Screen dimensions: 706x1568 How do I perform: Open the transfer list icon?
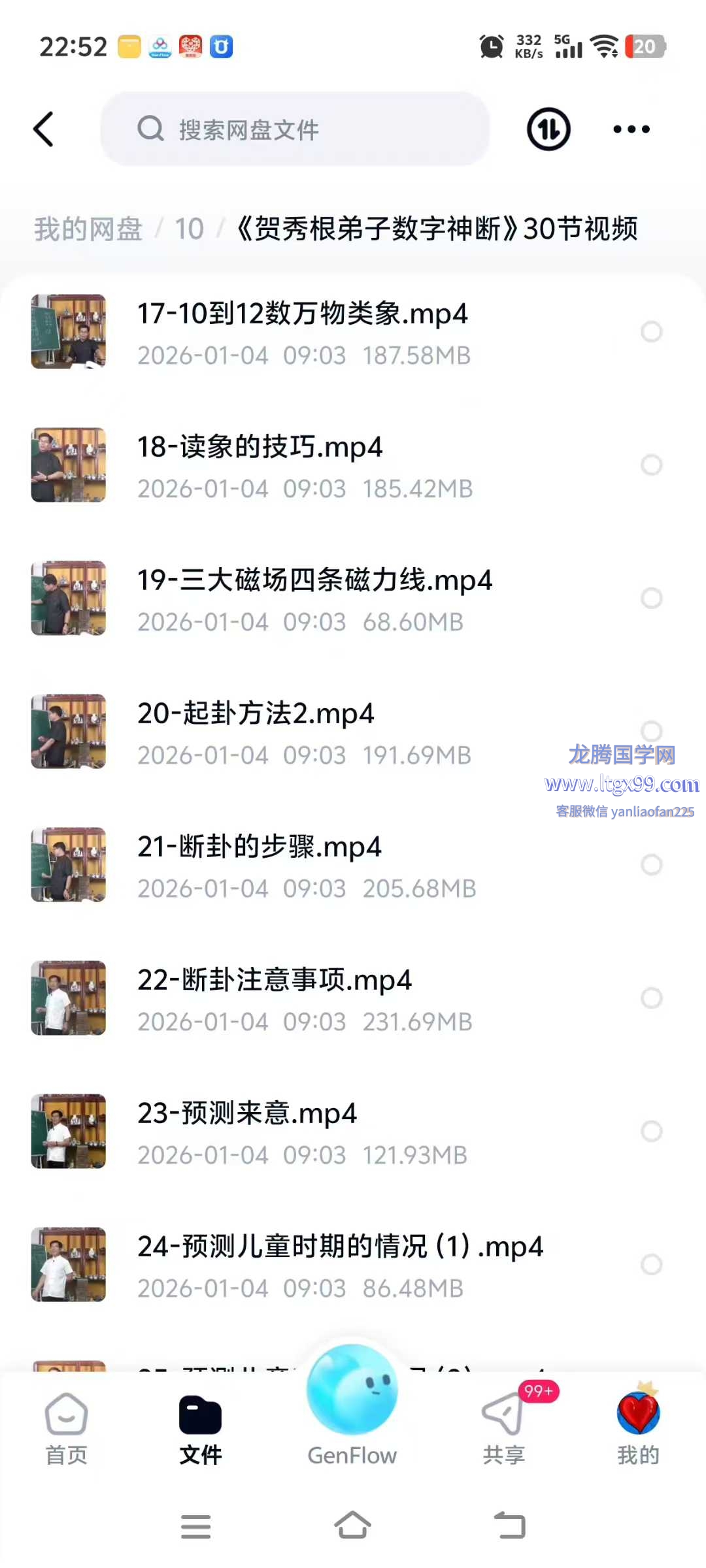(x=548, y=129)
